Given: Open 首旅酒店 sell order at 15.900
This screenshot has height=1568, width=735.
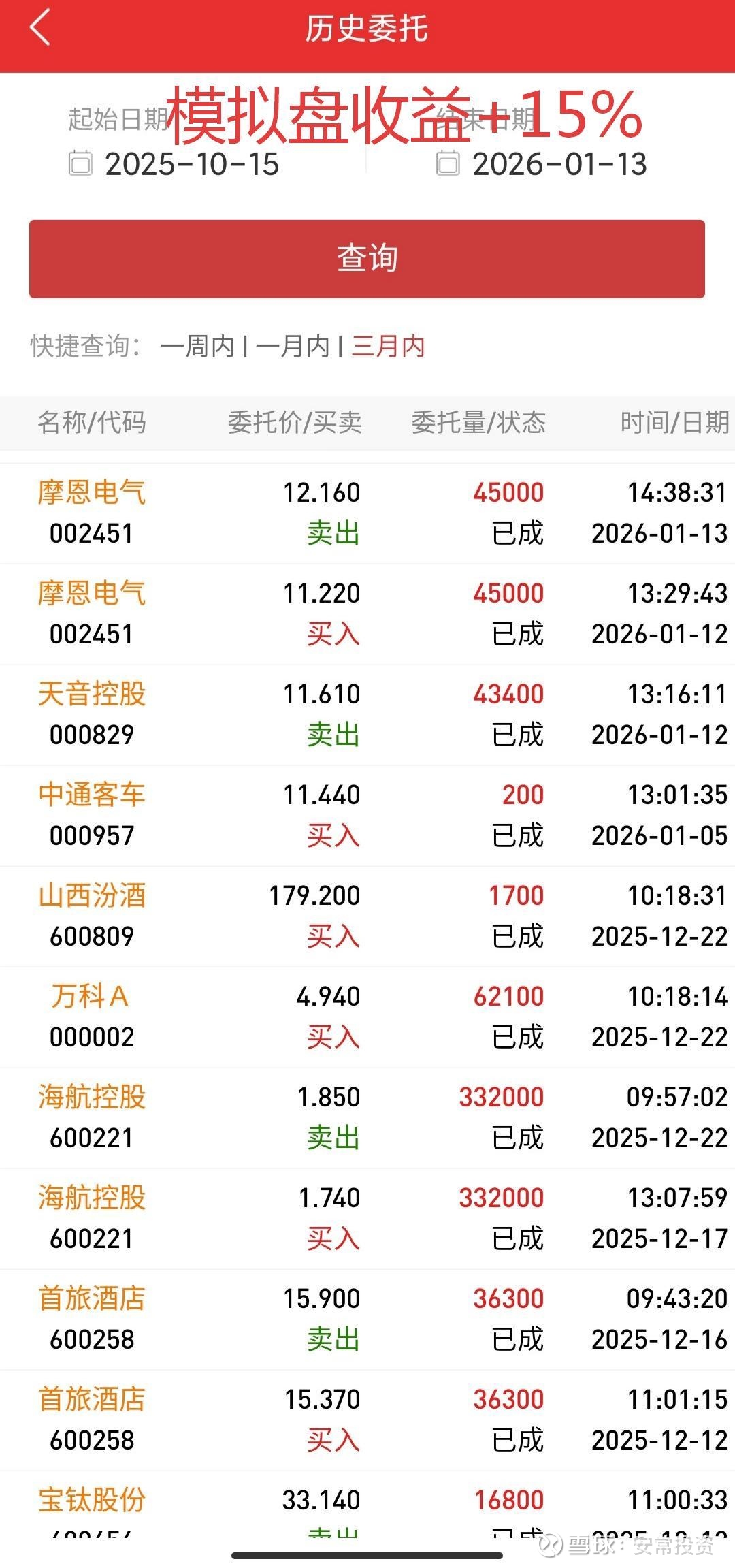Looking at the screenshot, I should (367, 1319).
